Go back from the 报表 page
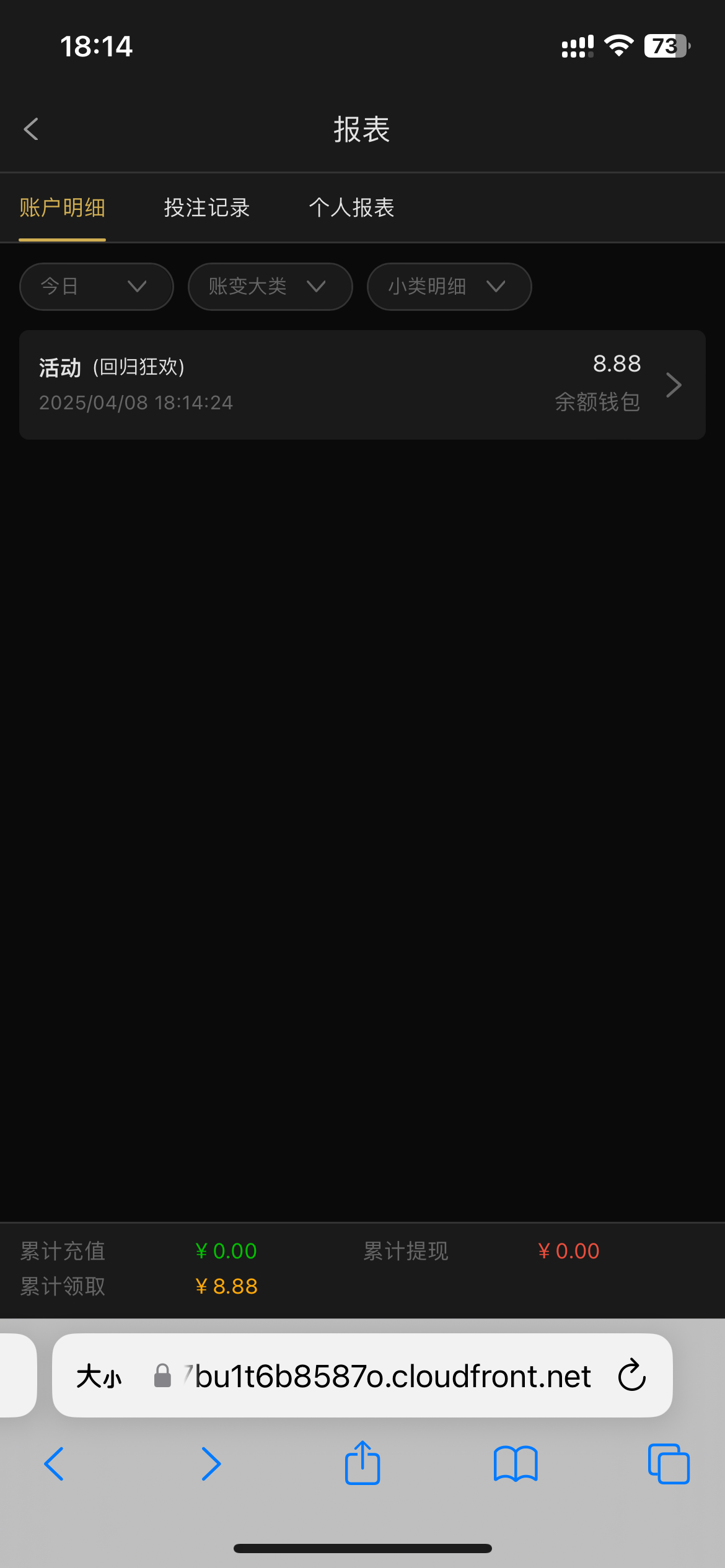 click(x=31, y=129)
